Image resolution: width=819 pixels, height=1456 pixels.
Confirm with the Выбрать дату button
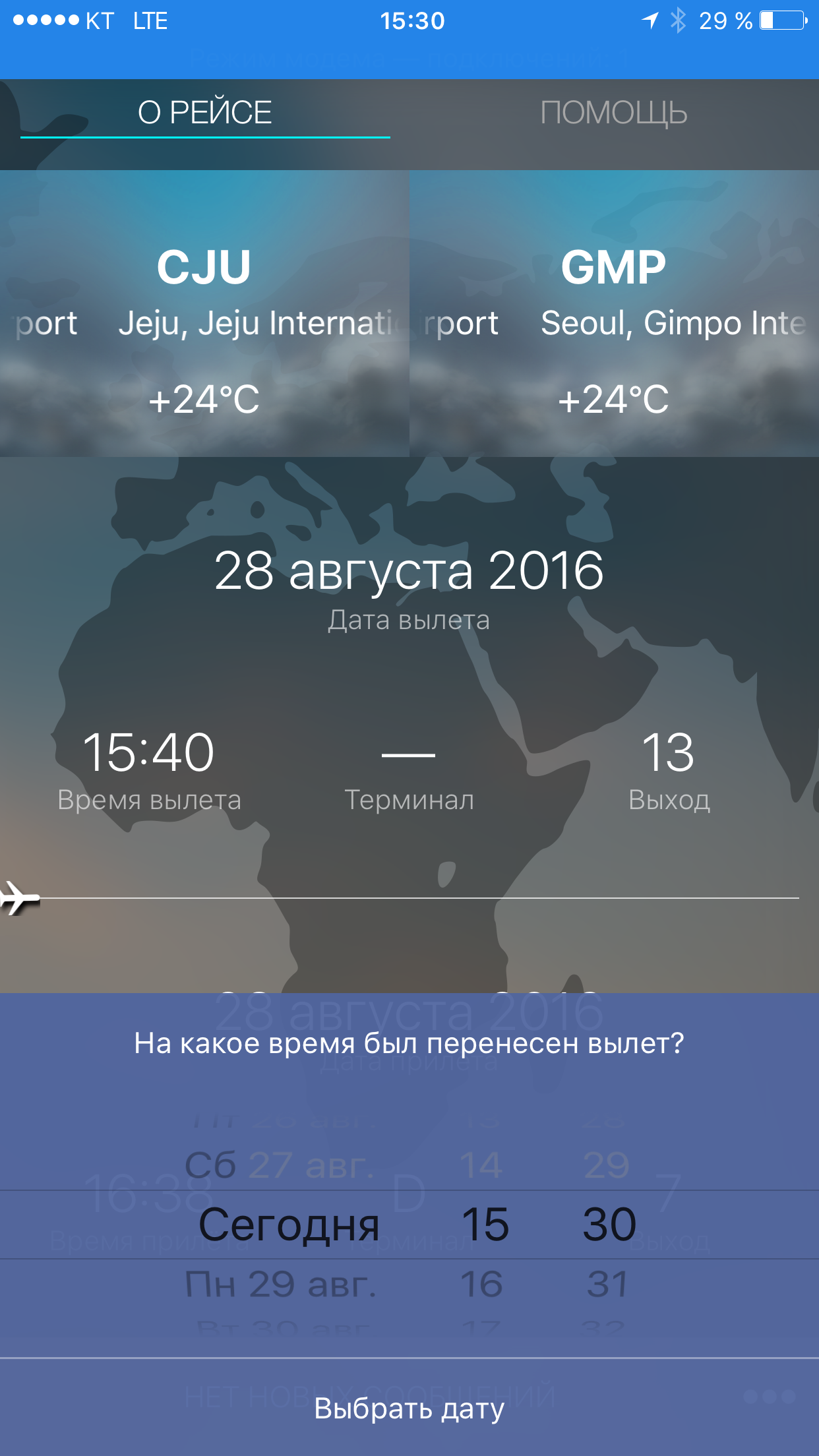(x=409, y=1408)
